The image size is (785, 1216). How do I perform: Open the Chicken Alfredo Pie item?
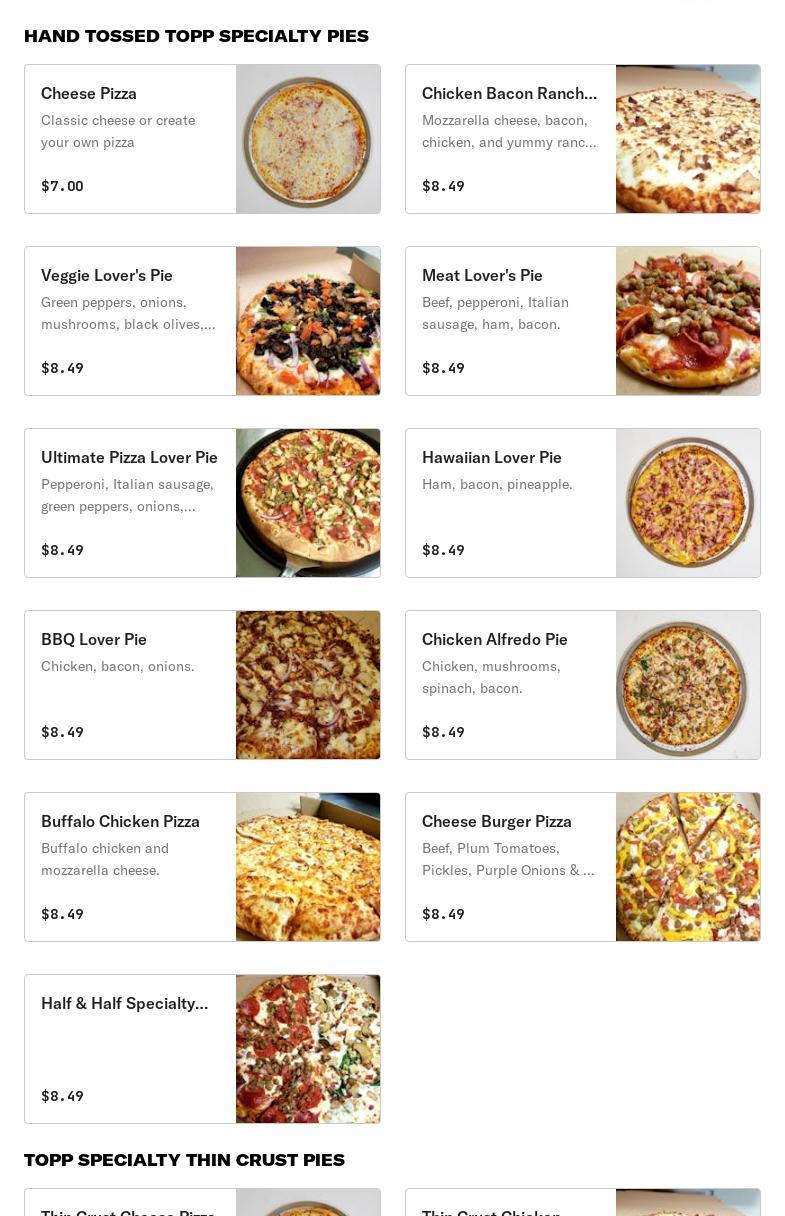(x=582, y=685)
